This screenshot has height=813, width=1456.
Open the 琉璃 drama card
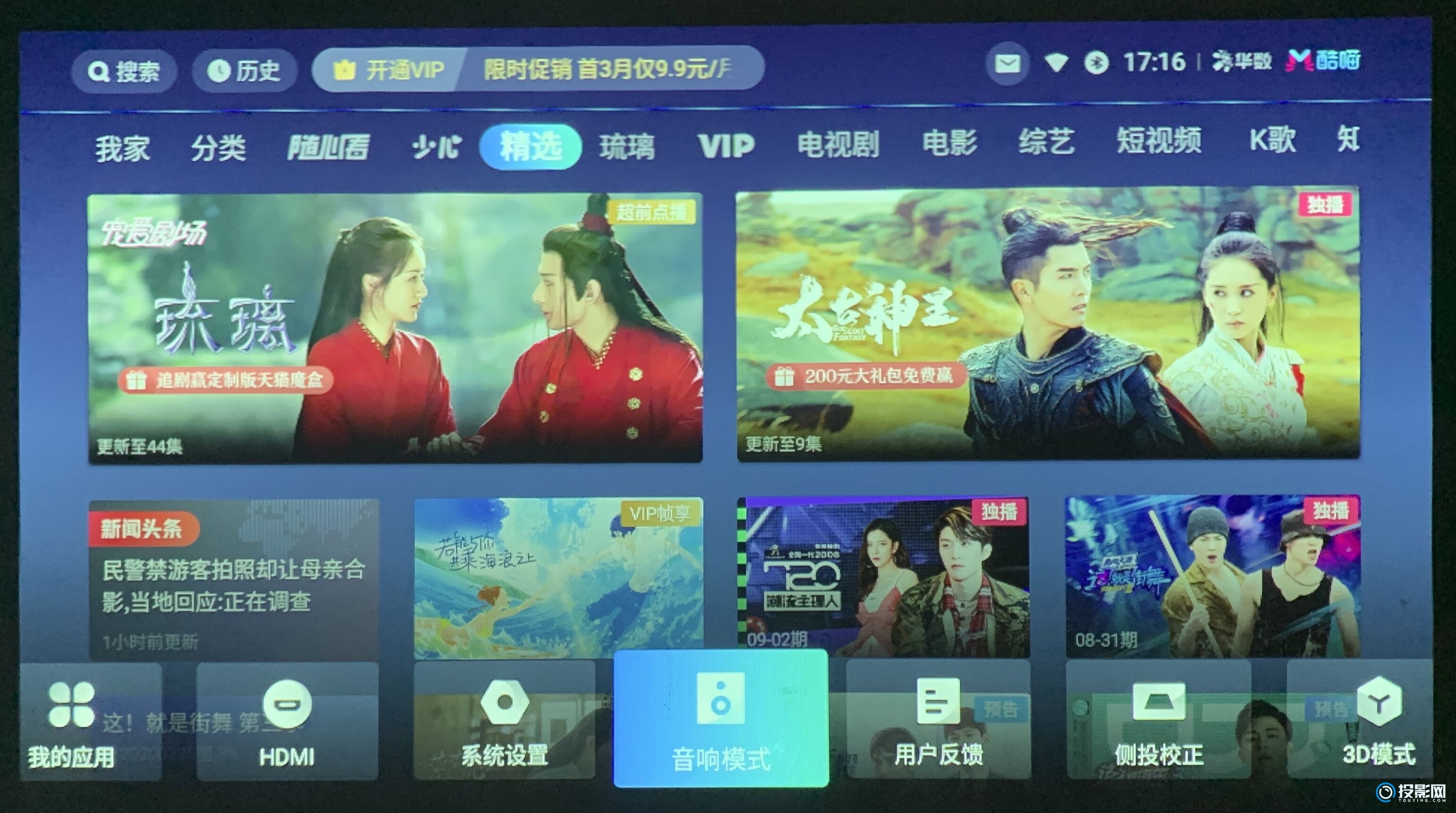click(x=395, y=328)
